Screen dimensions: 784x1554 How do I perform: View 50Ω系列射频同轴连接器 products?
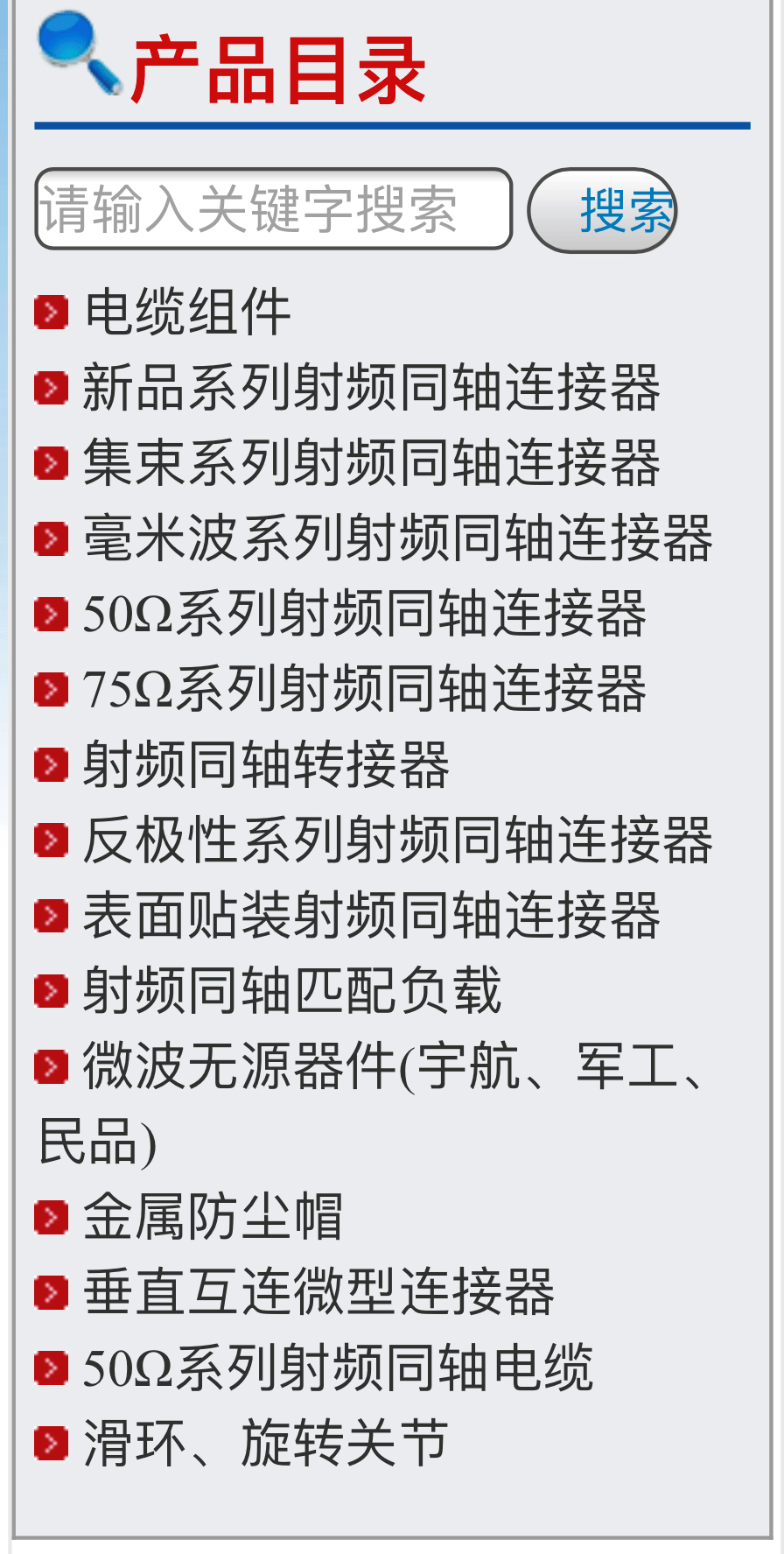[364, 614]
